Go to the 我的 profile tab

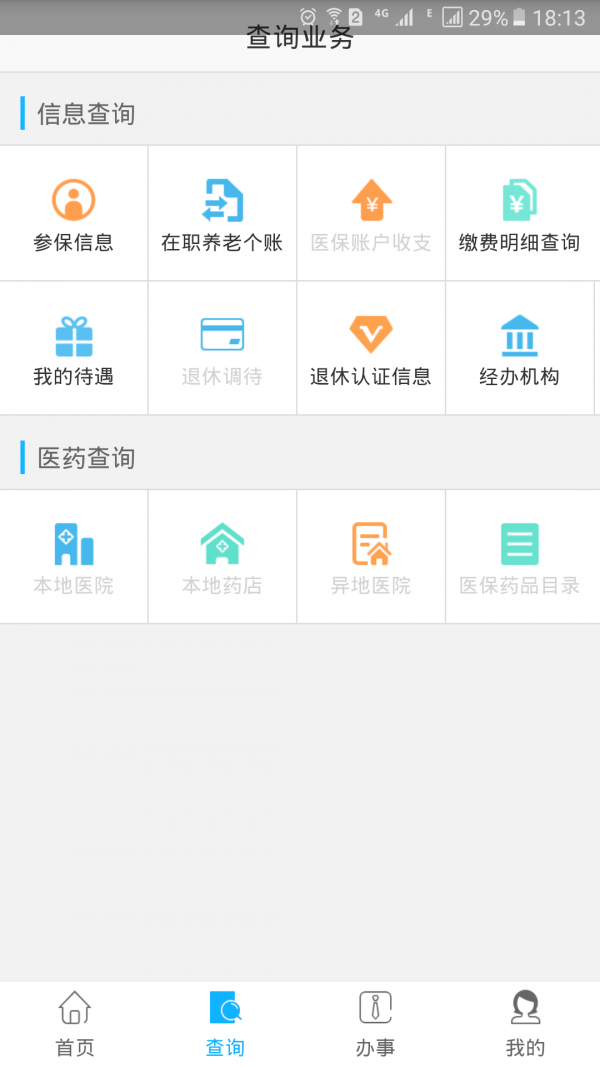pos(525,1024)
